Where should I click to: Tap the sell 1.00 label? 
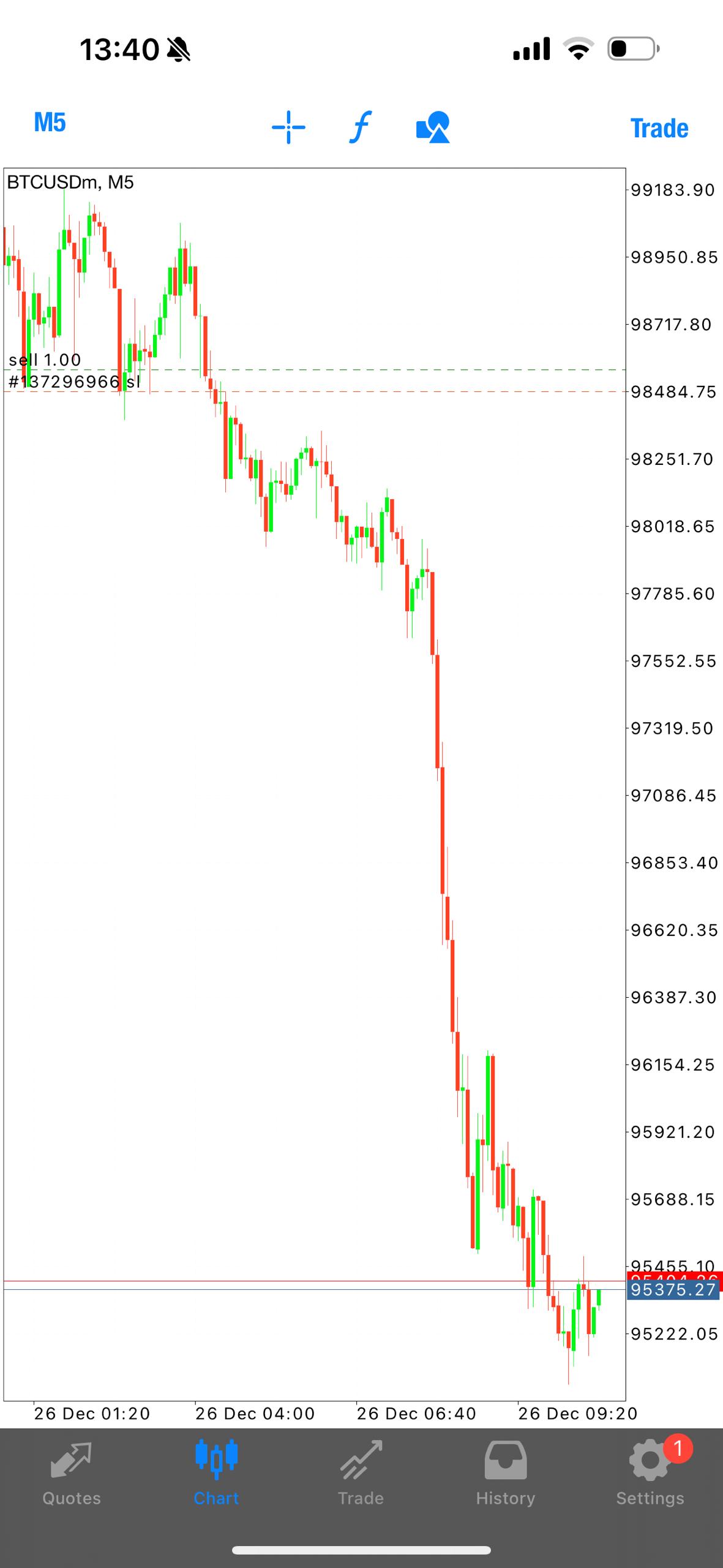pyautogui.click(x=44, y=360)
